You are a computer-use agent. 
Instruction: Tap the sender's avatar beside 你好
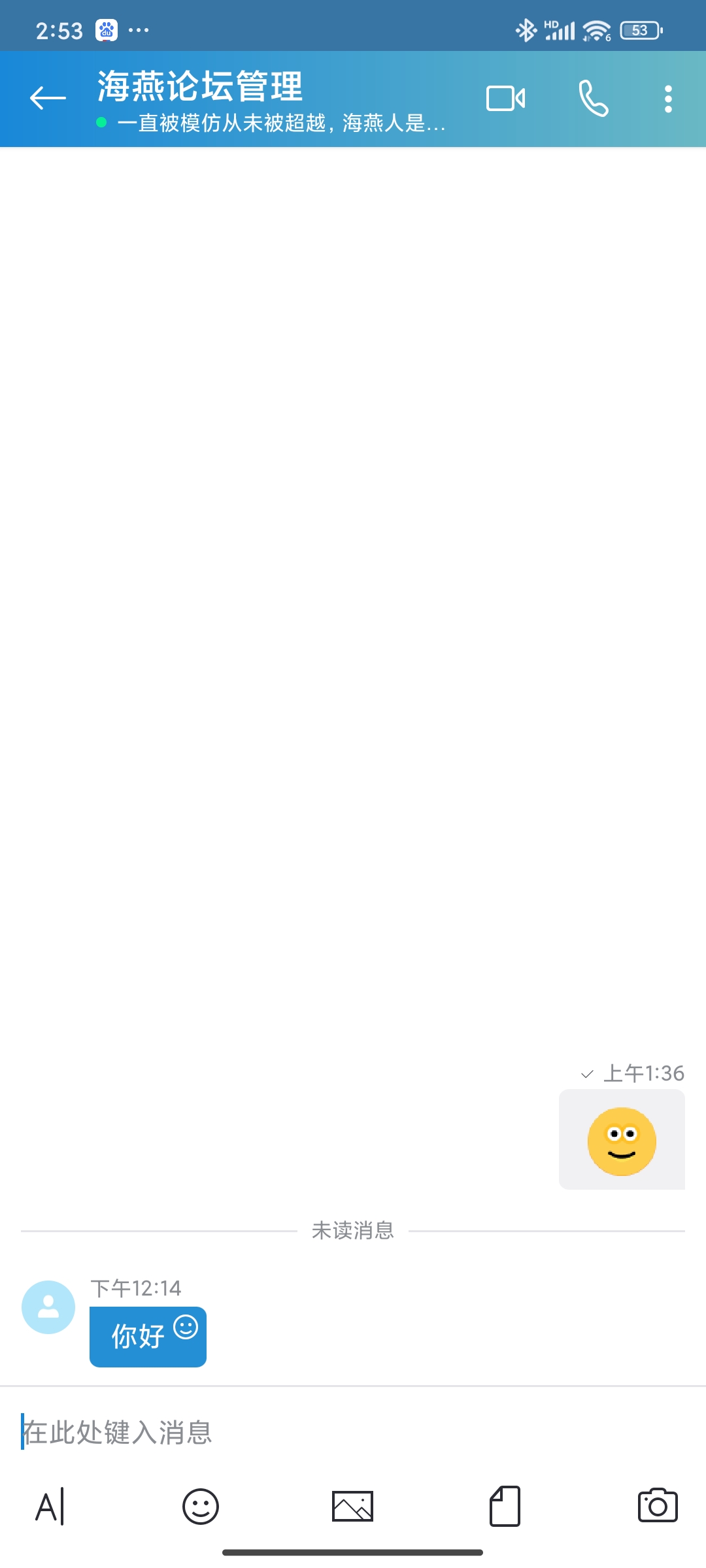pos(48,1307)
